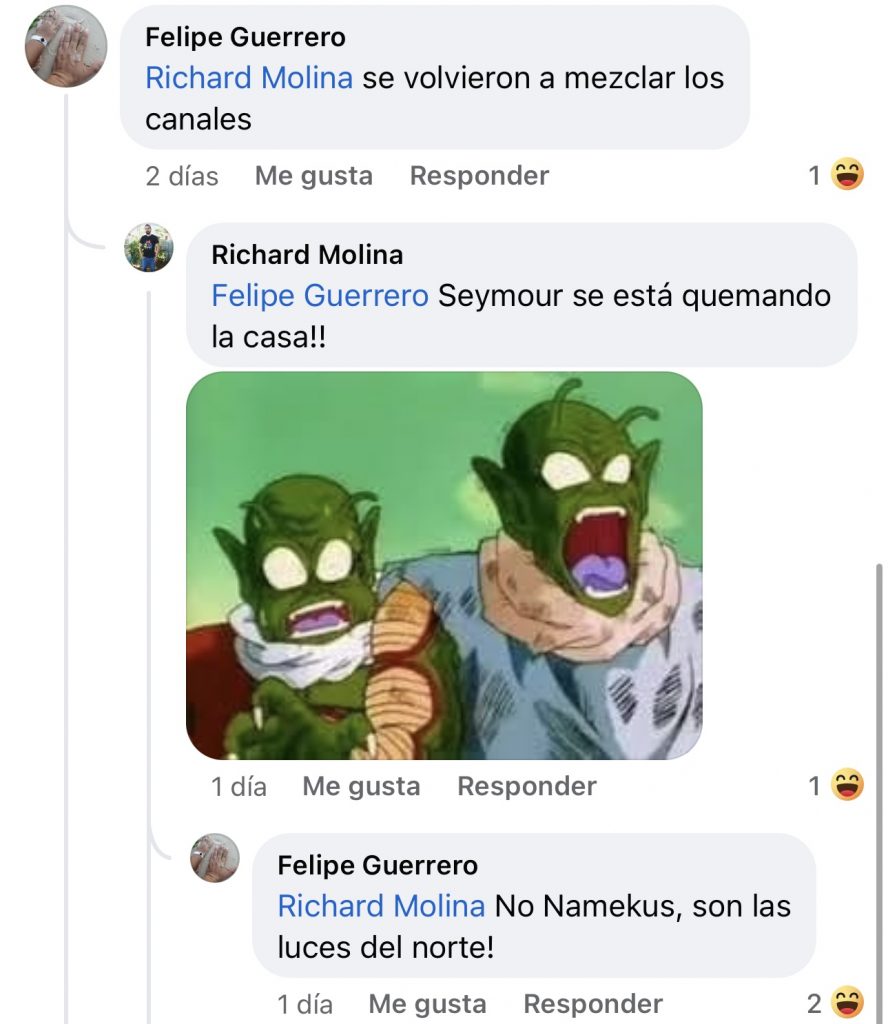Open the Namekian picture attached to Richard's comment
Screen dimensions: 888x1024
pos(444,566)
